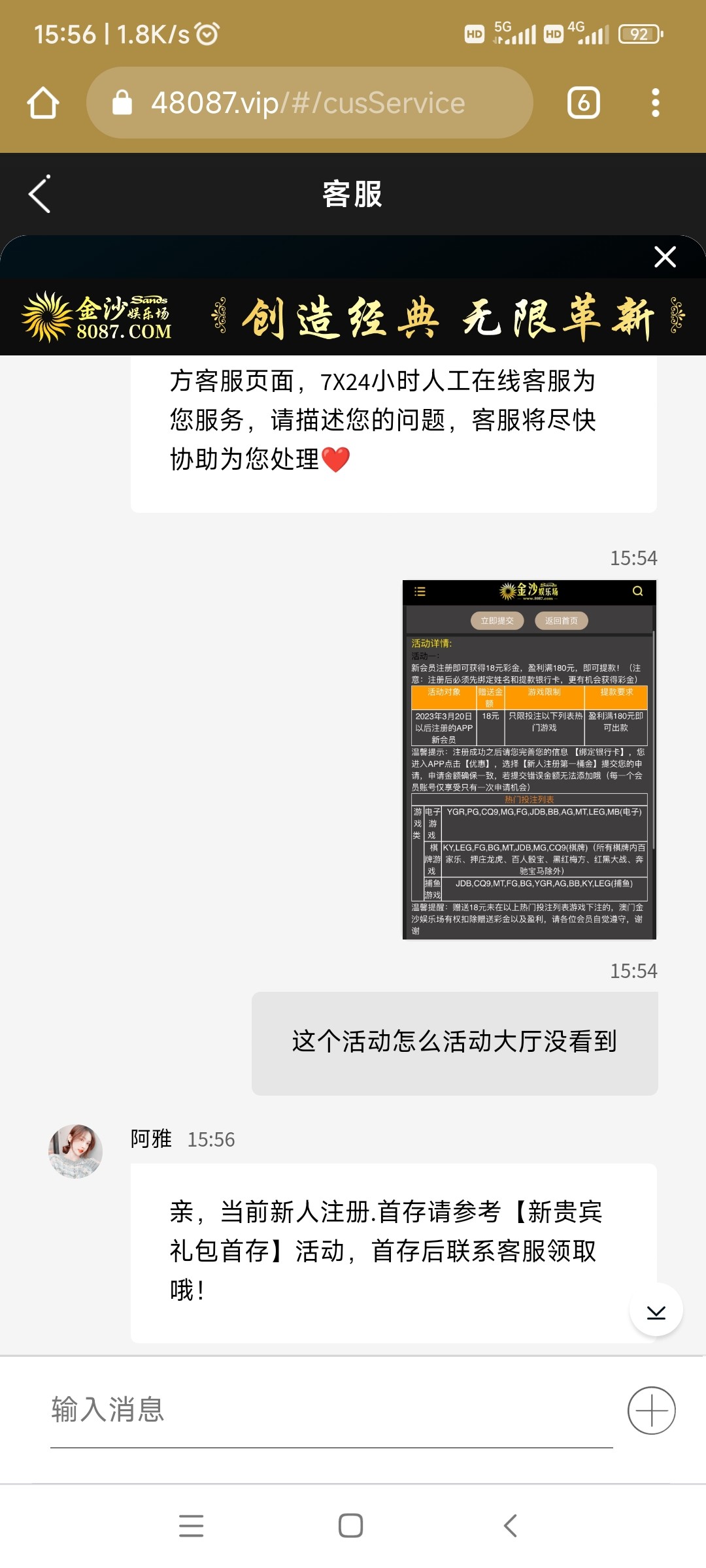The width and height of the screenshot is (706, 1568).
Task: Open the browser tab switcher
Action: (583, 103)
